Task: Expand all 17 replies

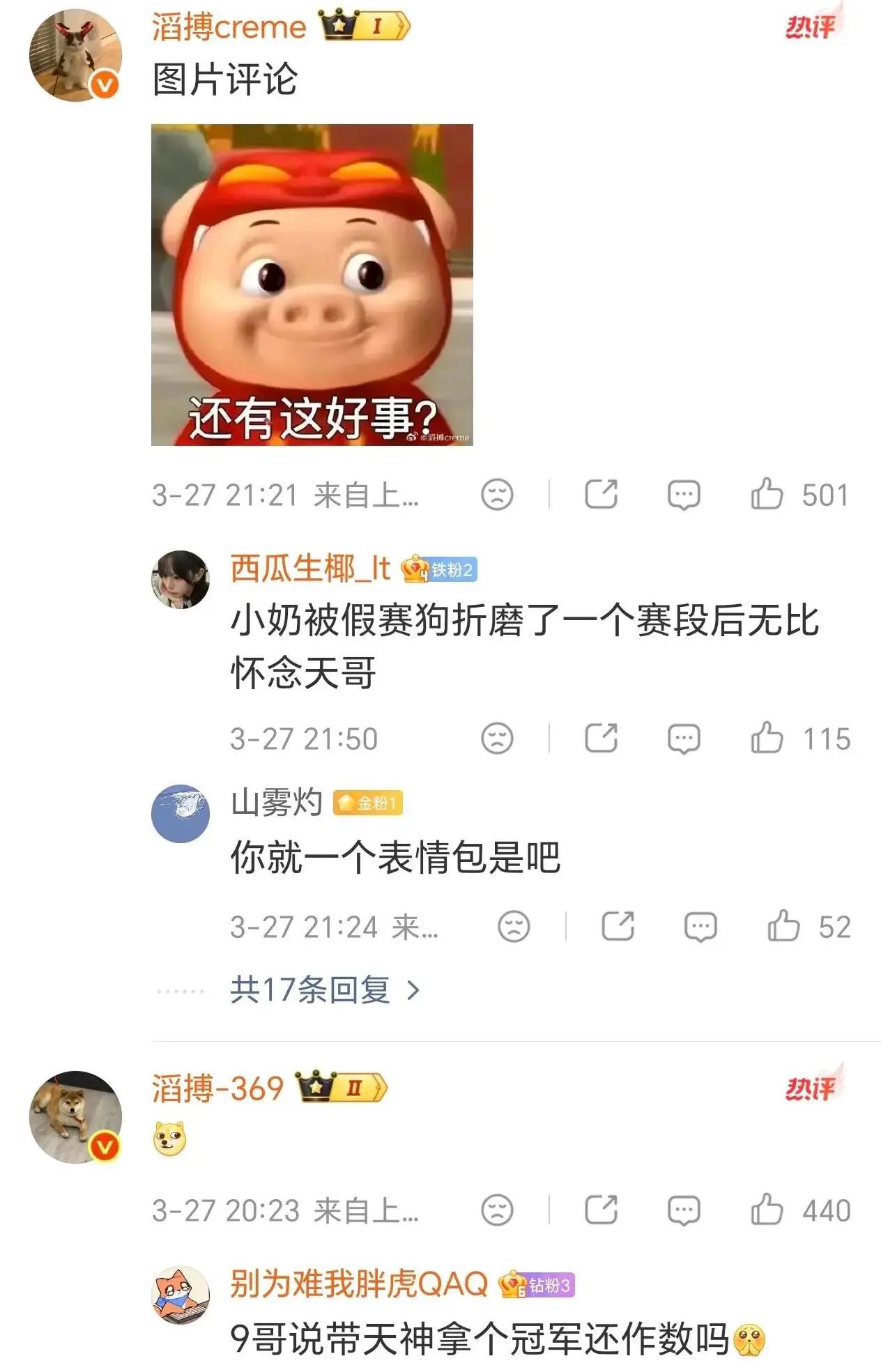Action: click(x=324, y=989)
